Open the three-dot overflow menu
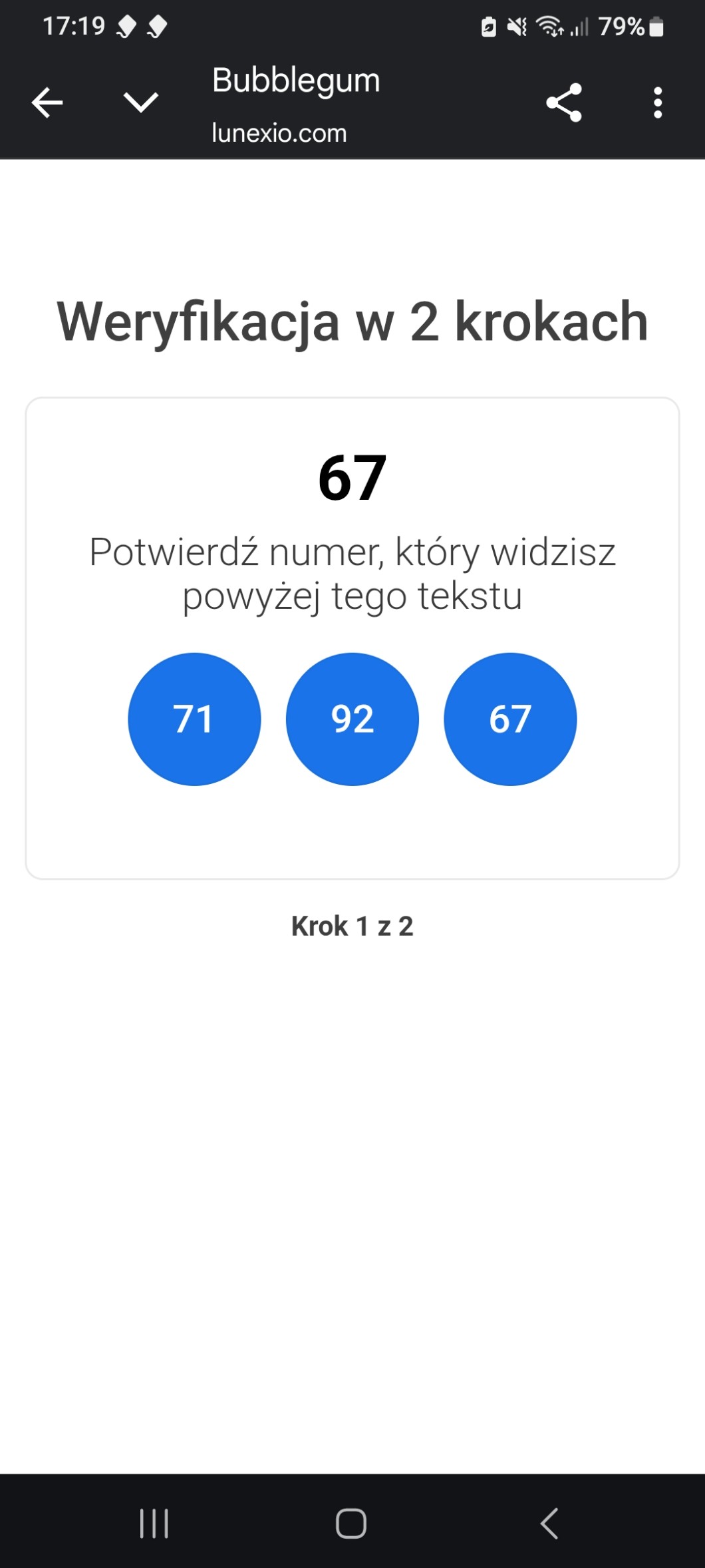This screenshot has width=705, height=1568. point(658,103)
